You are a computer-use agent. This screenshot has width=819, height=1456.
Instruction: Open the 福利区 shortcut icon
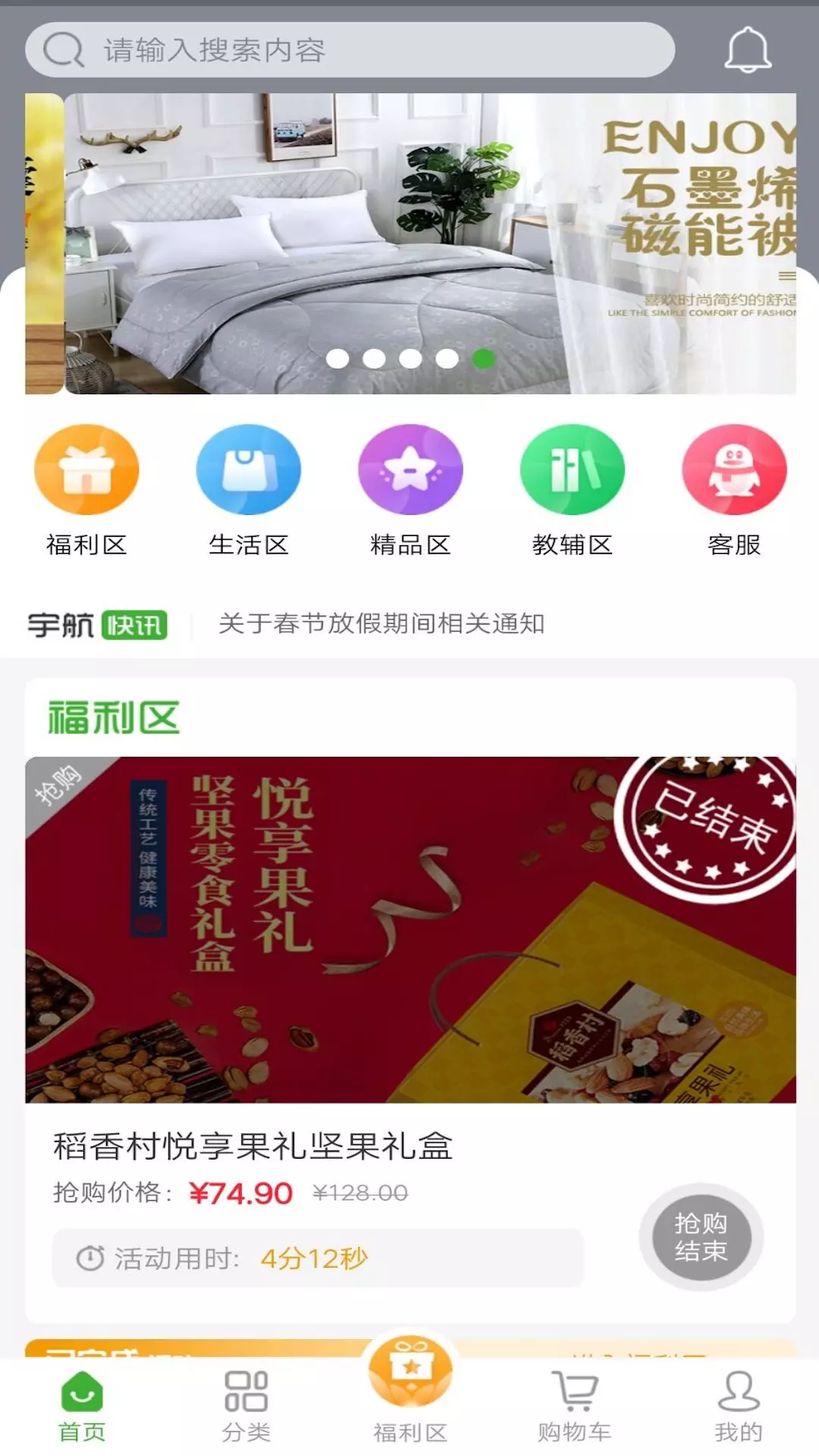(x=86, y=470)
